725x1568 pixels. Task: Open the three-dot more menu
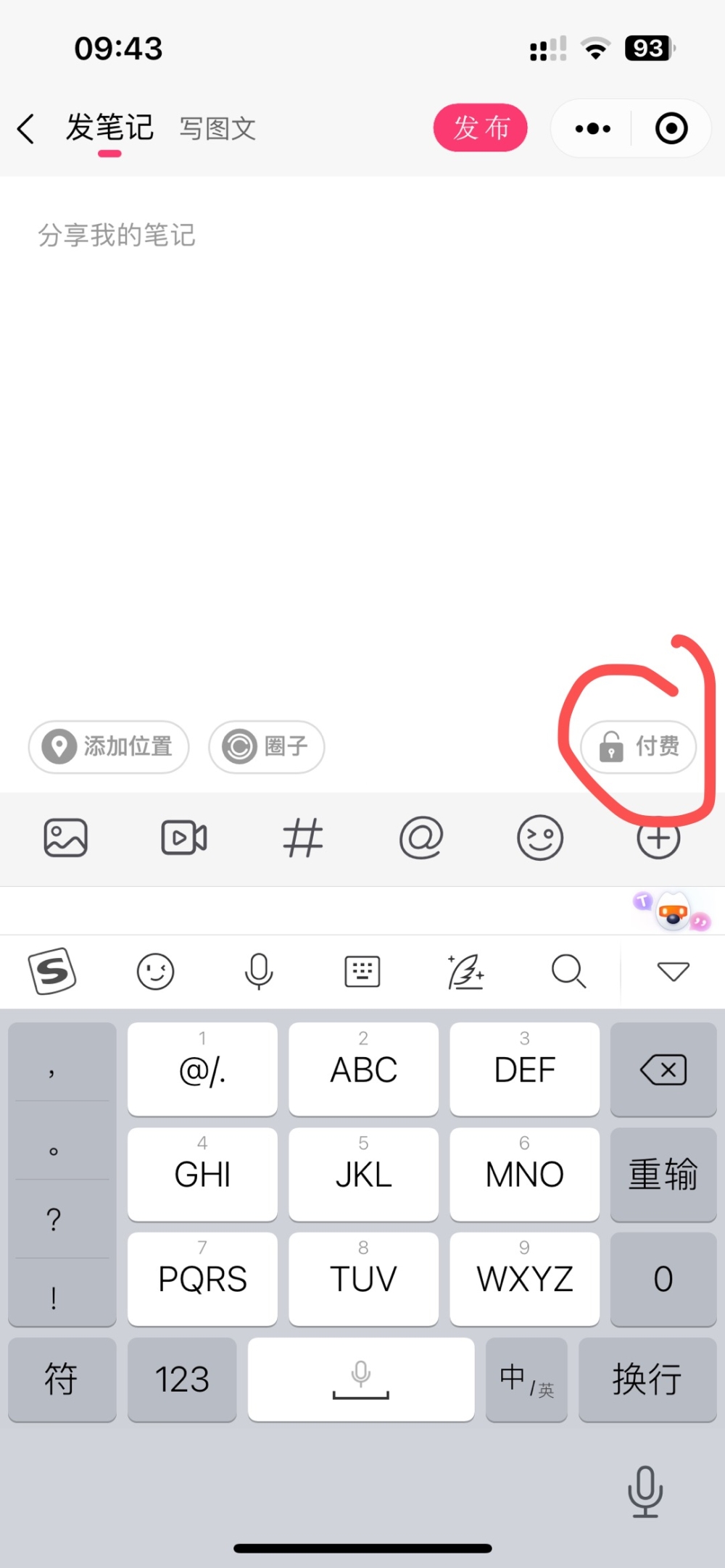(x=592, y=129)
